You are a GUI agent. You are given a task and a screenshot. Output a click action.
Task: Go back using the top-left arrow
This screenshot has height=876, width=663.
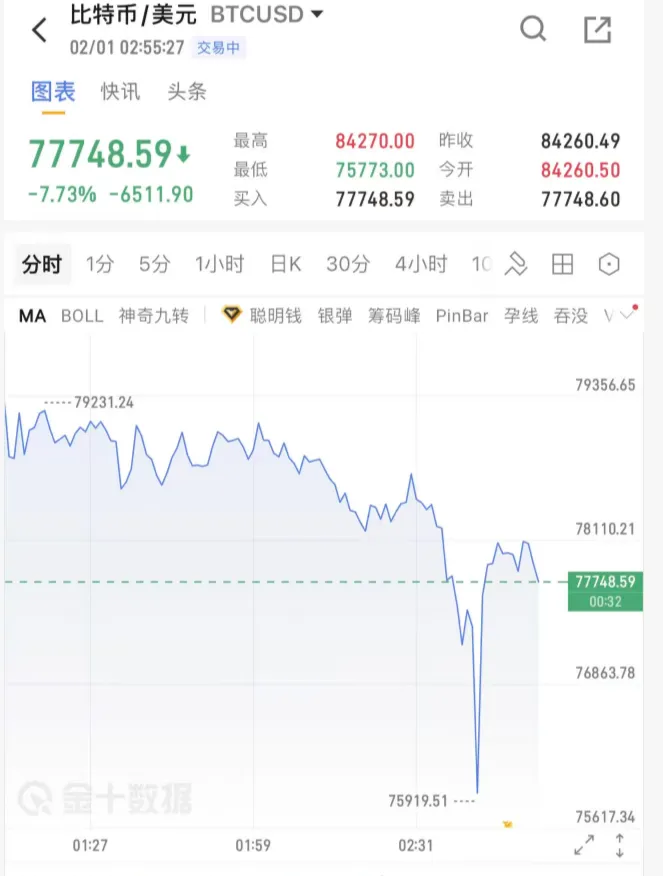pos(40,30)
